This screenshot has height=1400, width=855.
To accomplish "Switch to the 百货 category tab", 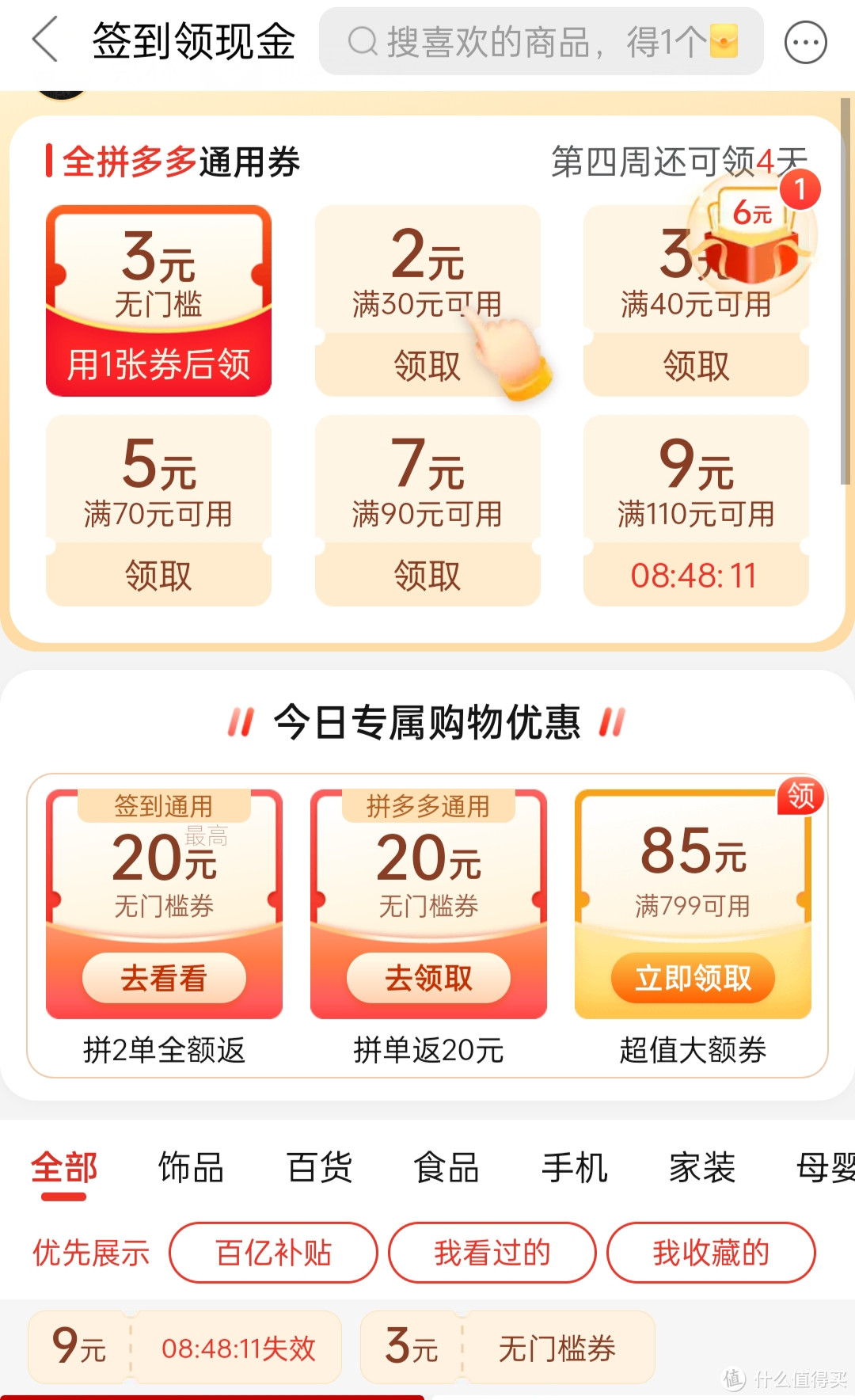I will pyautogui.click(x=319, y=1168).
